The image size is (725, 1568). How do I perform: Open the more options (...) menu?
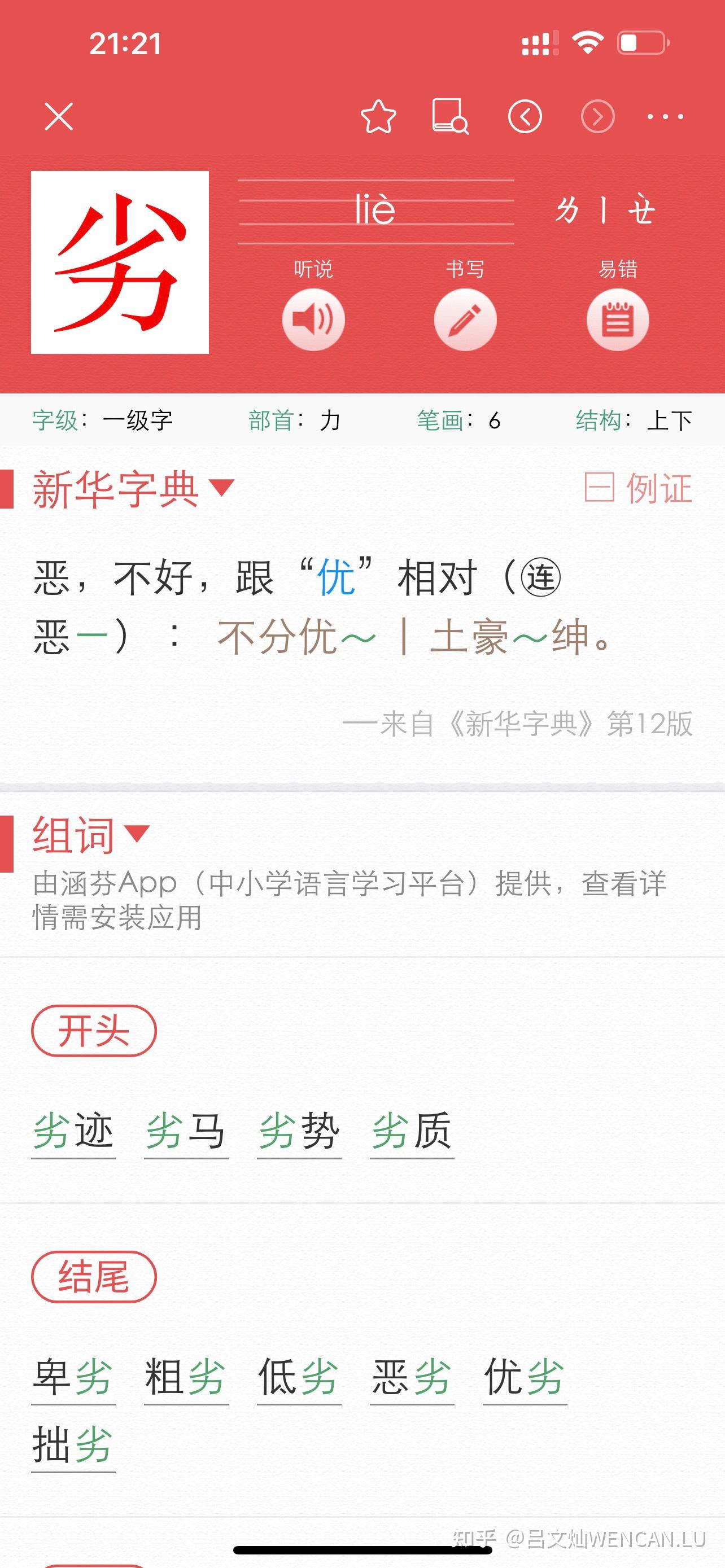coord(665,117)
